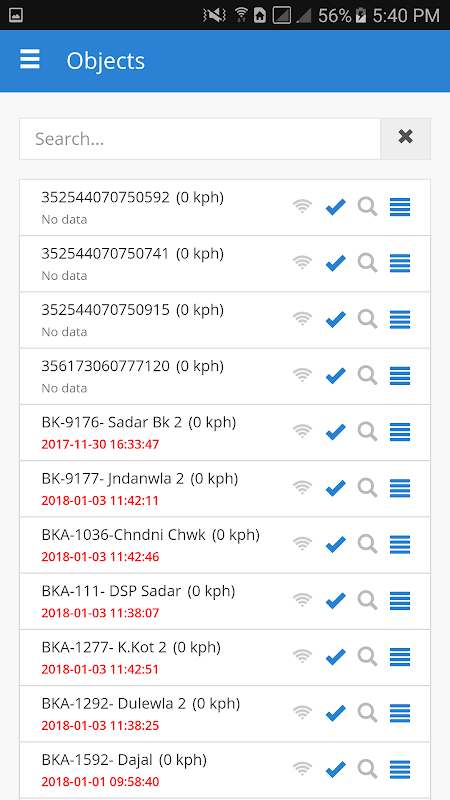Screen dimensions: 450x800
Task: Select the BKA-111- DSP Sadar row
Action: [225, 602]
